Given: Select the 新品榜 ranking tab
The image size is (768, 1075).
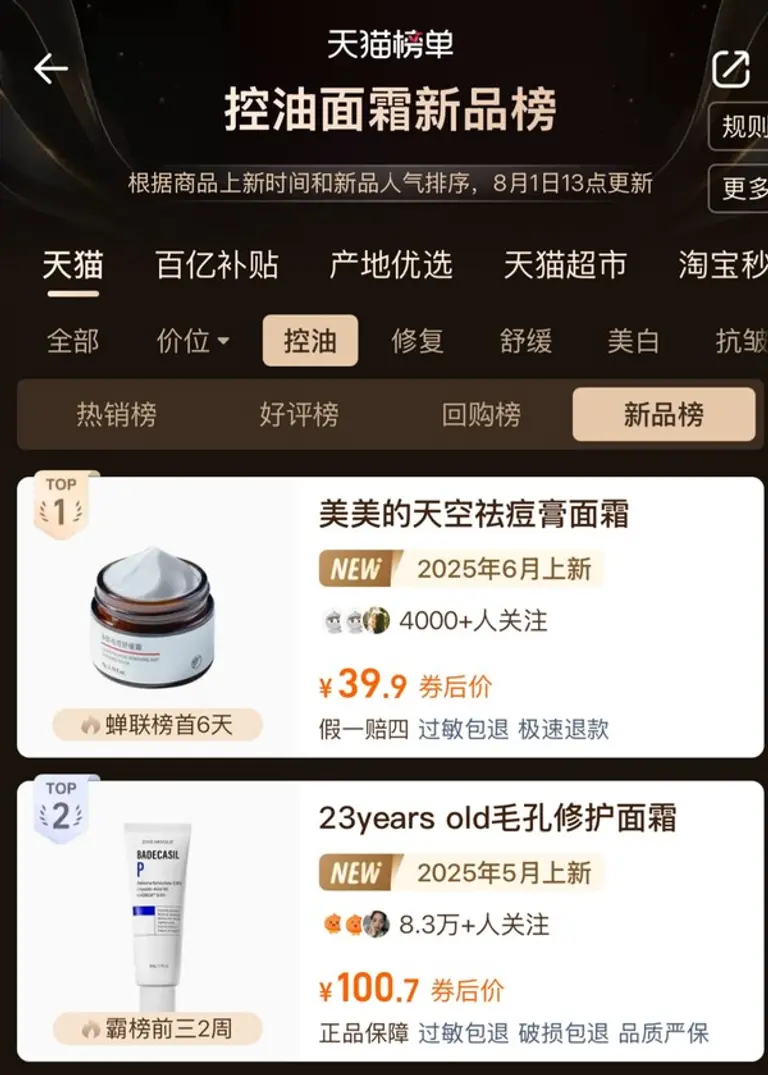Looking at the screenshot, I should (663, 414).
